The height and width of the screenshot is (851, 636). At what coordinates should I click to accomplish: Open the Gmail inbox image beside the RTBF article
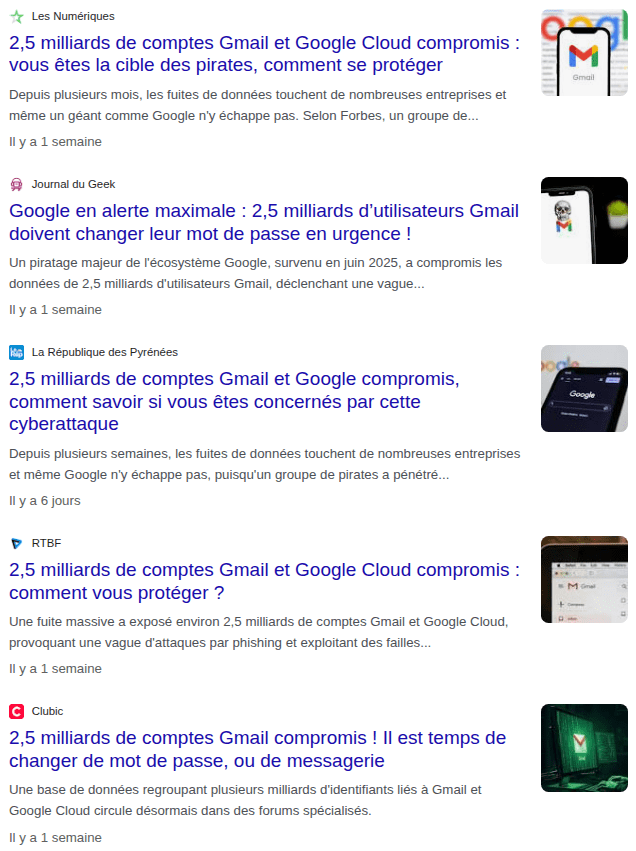click(584, 579)
